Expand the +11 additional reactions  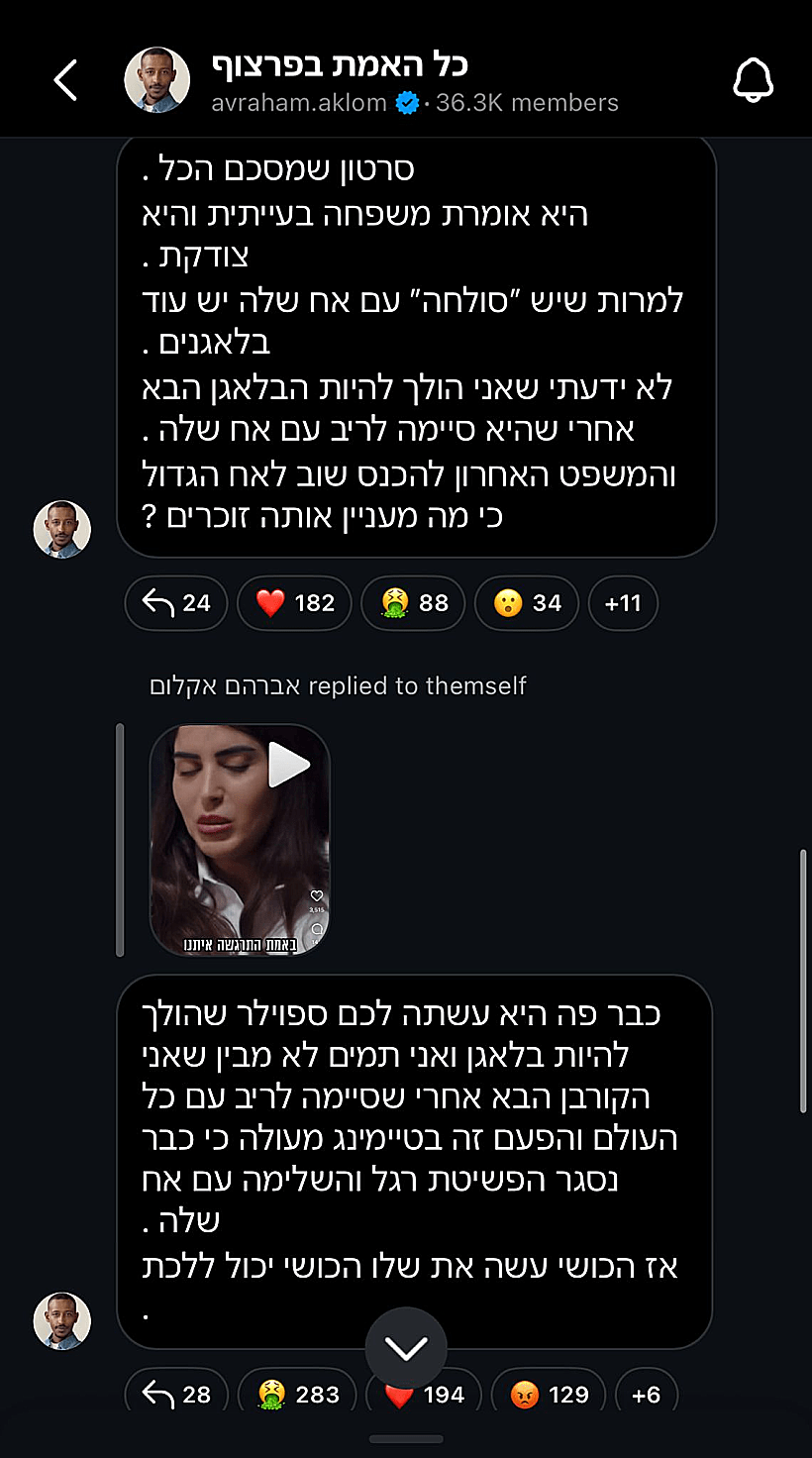click(623, 603)
